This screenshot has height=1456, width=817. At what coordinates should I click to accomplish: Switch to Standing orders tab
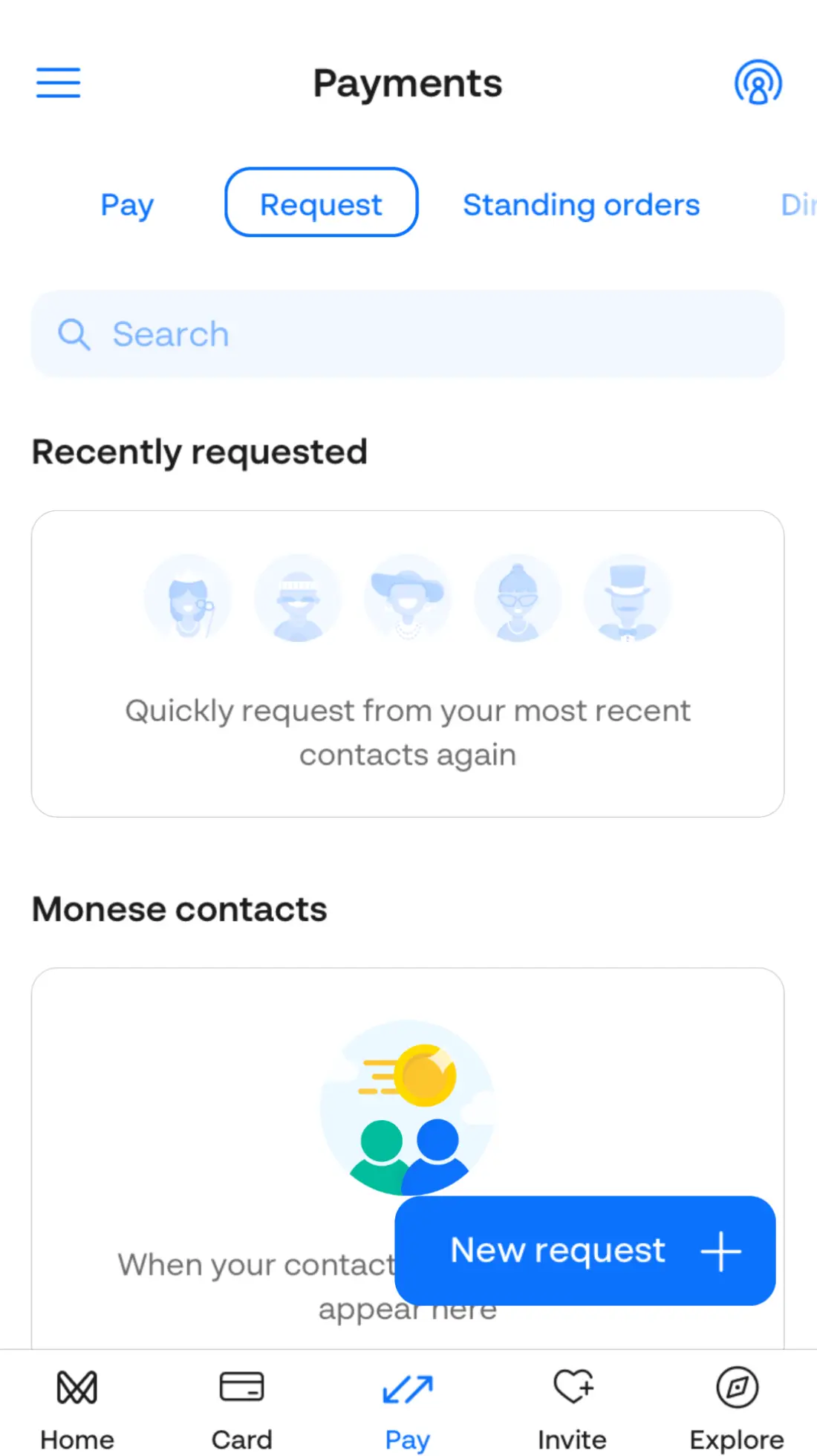coord(581,204)
